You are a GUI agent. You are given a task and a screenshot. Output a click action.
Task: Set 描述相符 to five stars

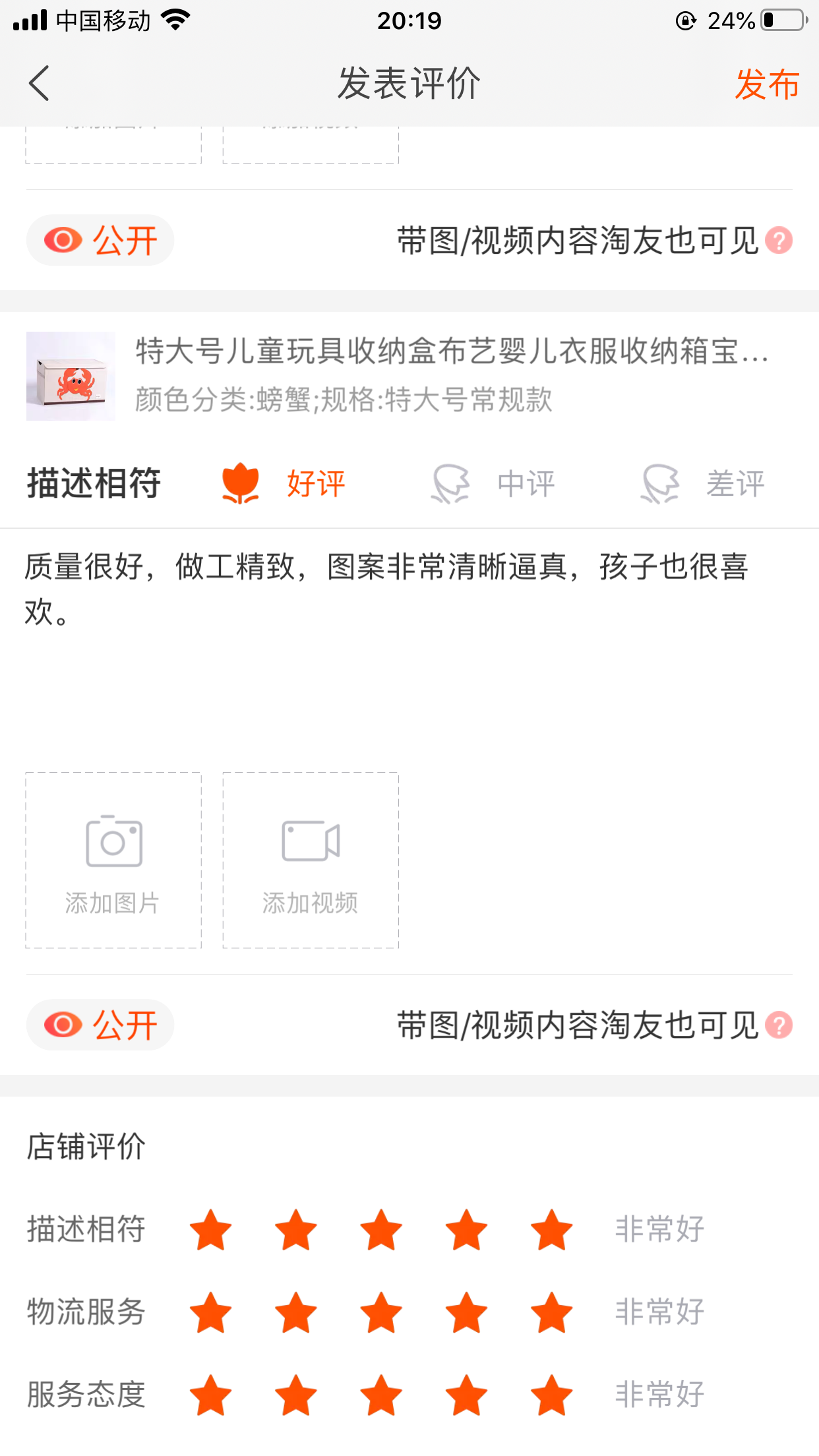551,1230
